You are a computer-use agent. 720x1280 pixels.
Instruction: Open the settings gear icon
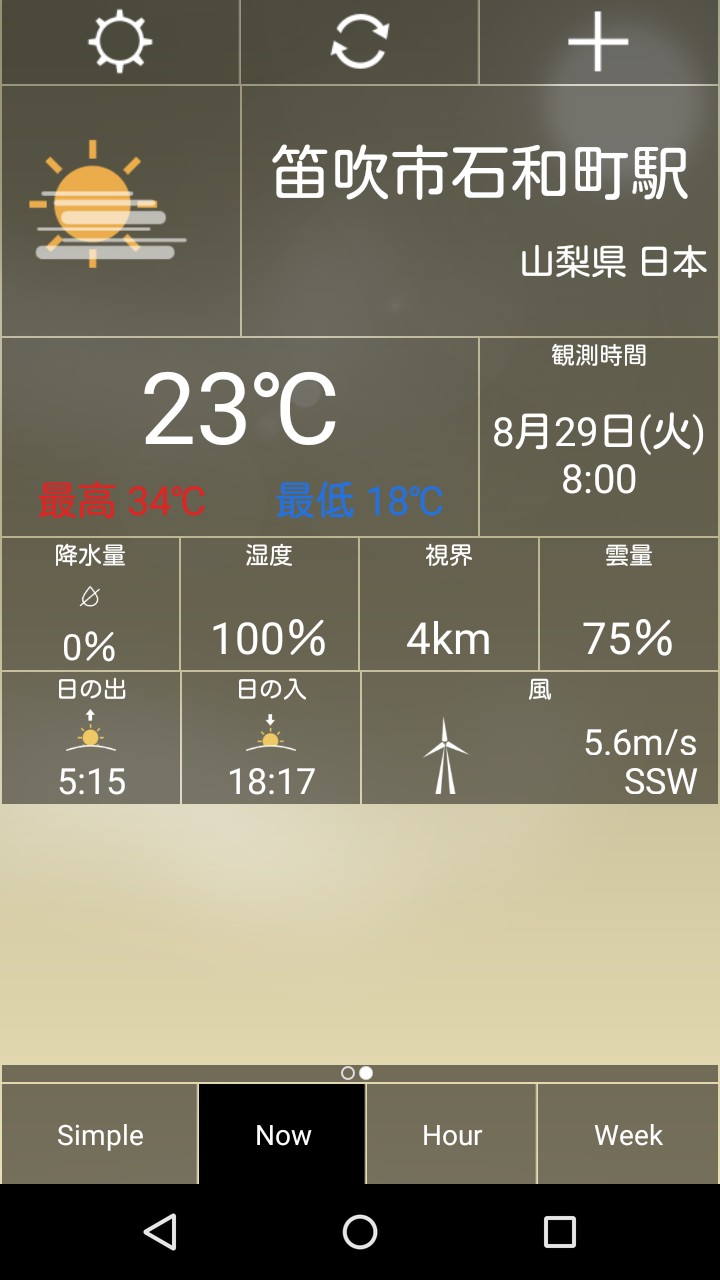120,42
